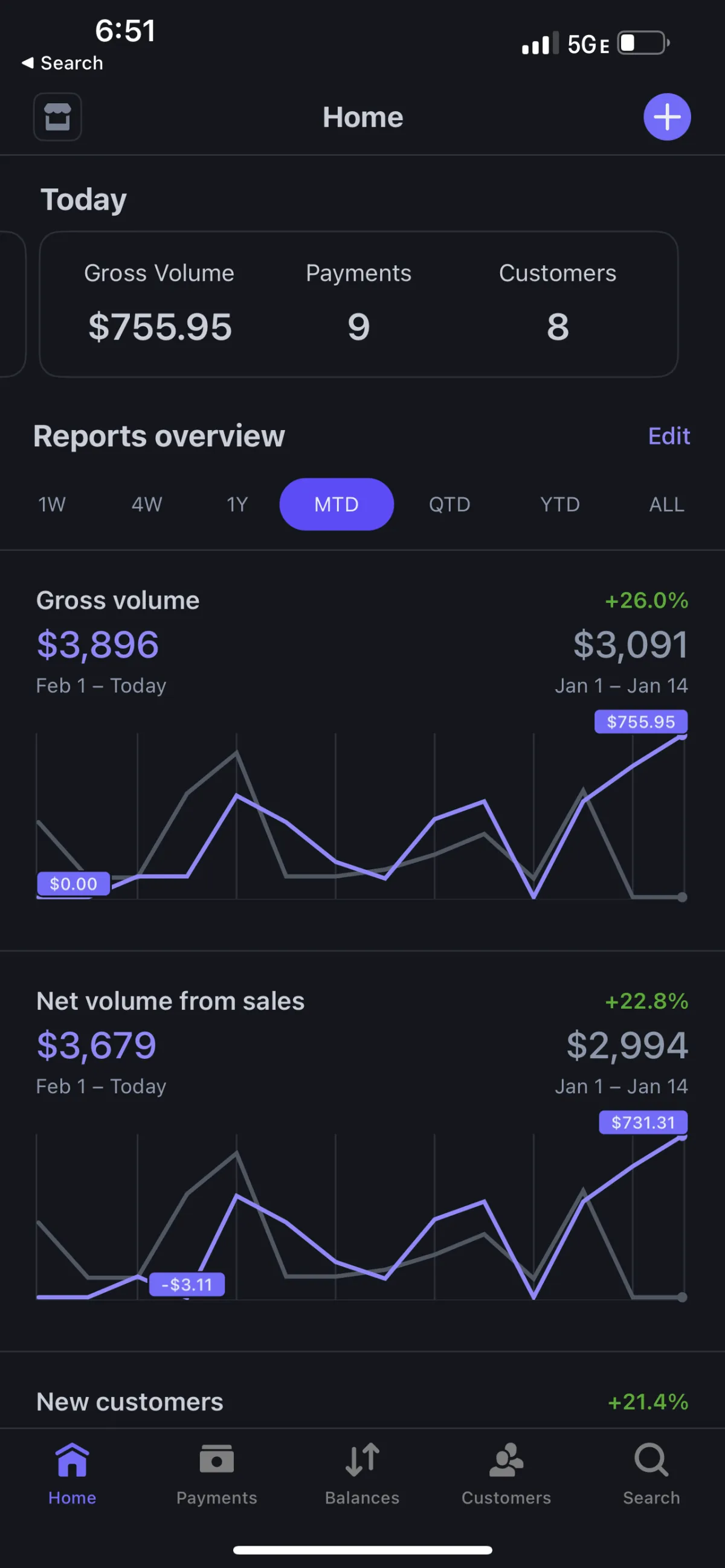The height and width of the screenshot is (1568, 725).
Task: Open the Gross volume report chart
Action: click(x=361, y=815)
